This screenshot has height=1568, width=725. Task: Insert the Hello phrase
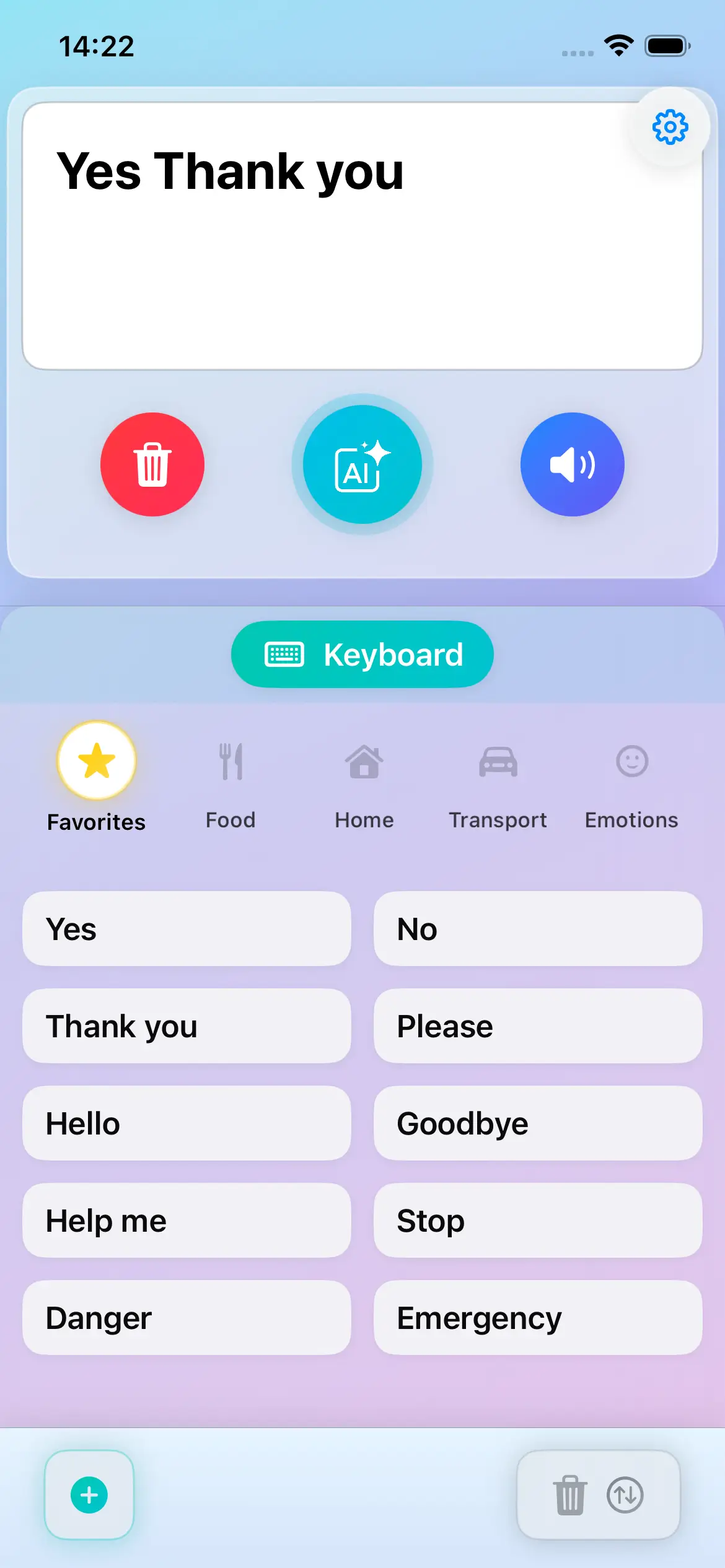[x=187, y=1123]
